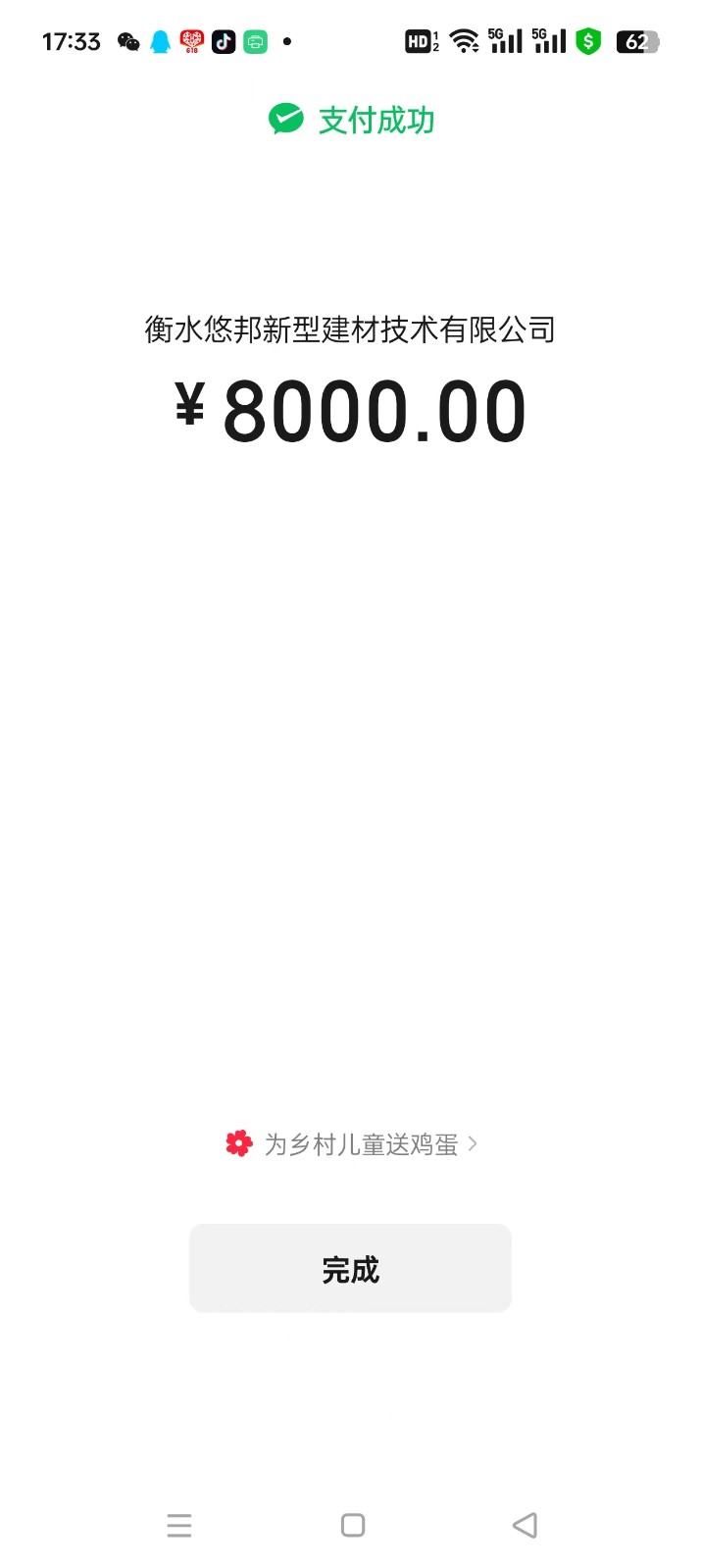Tap the 完成 button

[x=350, y=1268]
